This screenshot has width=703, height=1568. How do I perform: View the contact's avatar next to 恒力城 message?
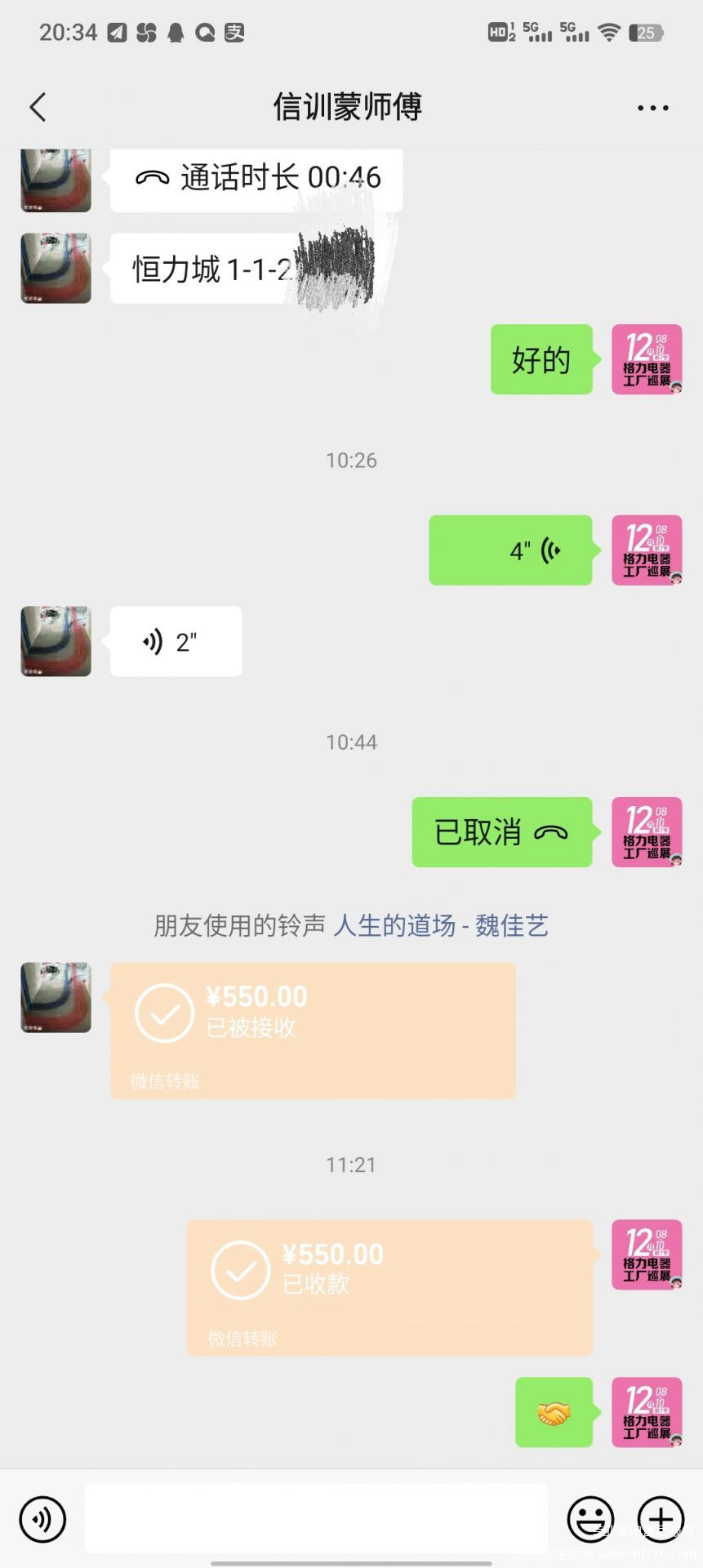coord(56,269)
